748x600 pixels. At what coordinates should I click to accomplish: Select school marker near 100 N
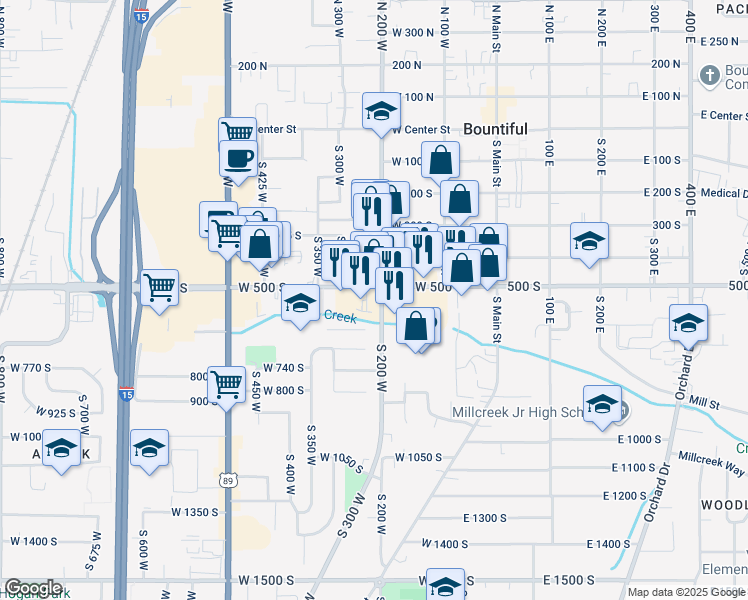(381, 112)
